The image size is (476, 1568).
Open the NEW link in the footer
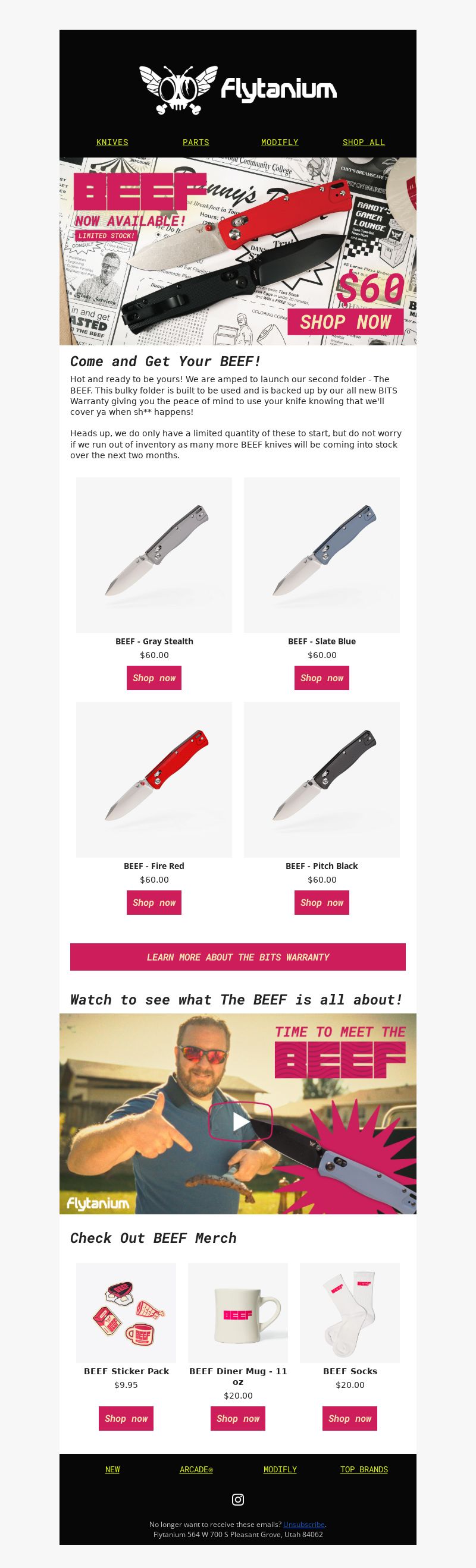[112, 1469]
